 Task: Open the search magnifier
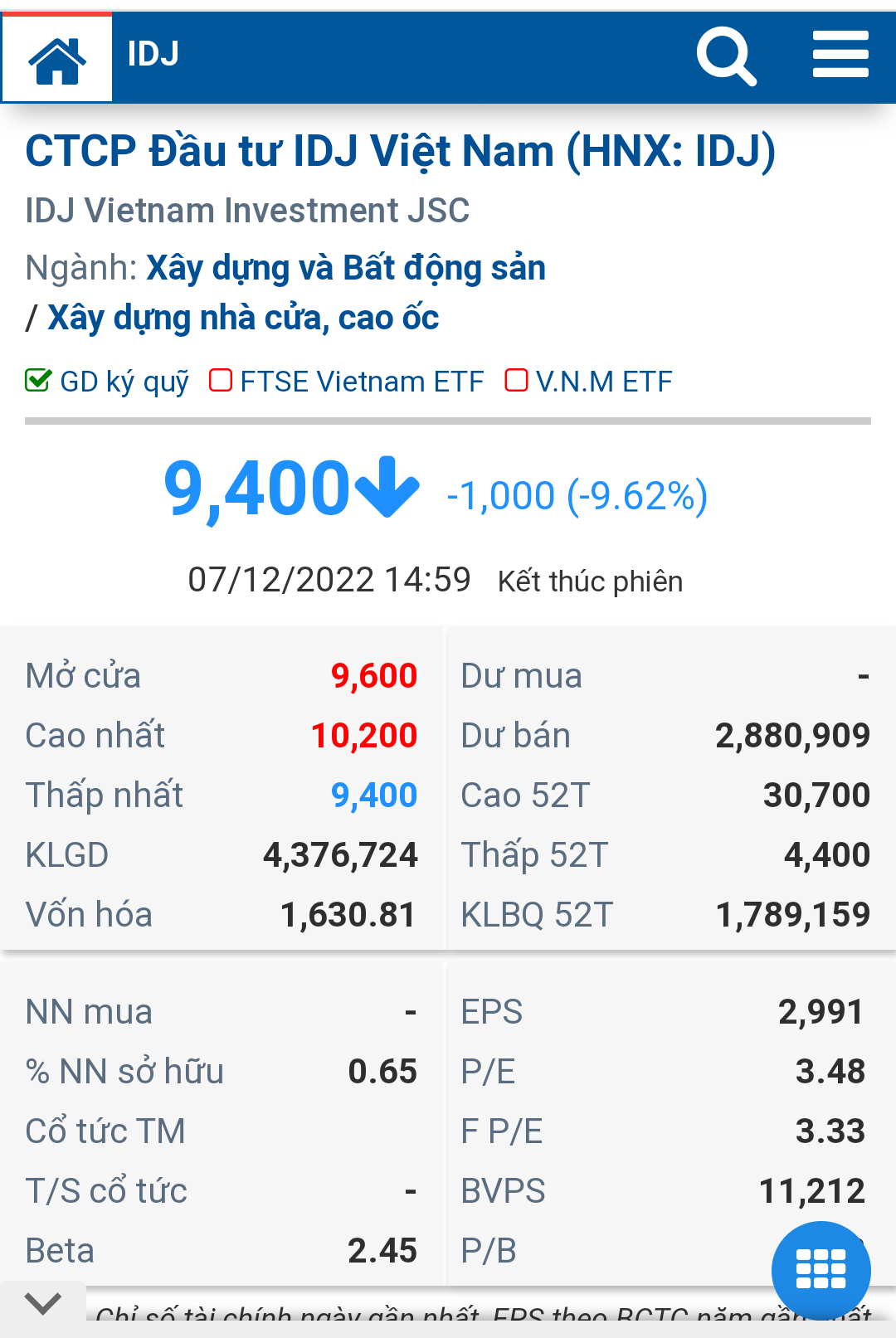[726, 56]
